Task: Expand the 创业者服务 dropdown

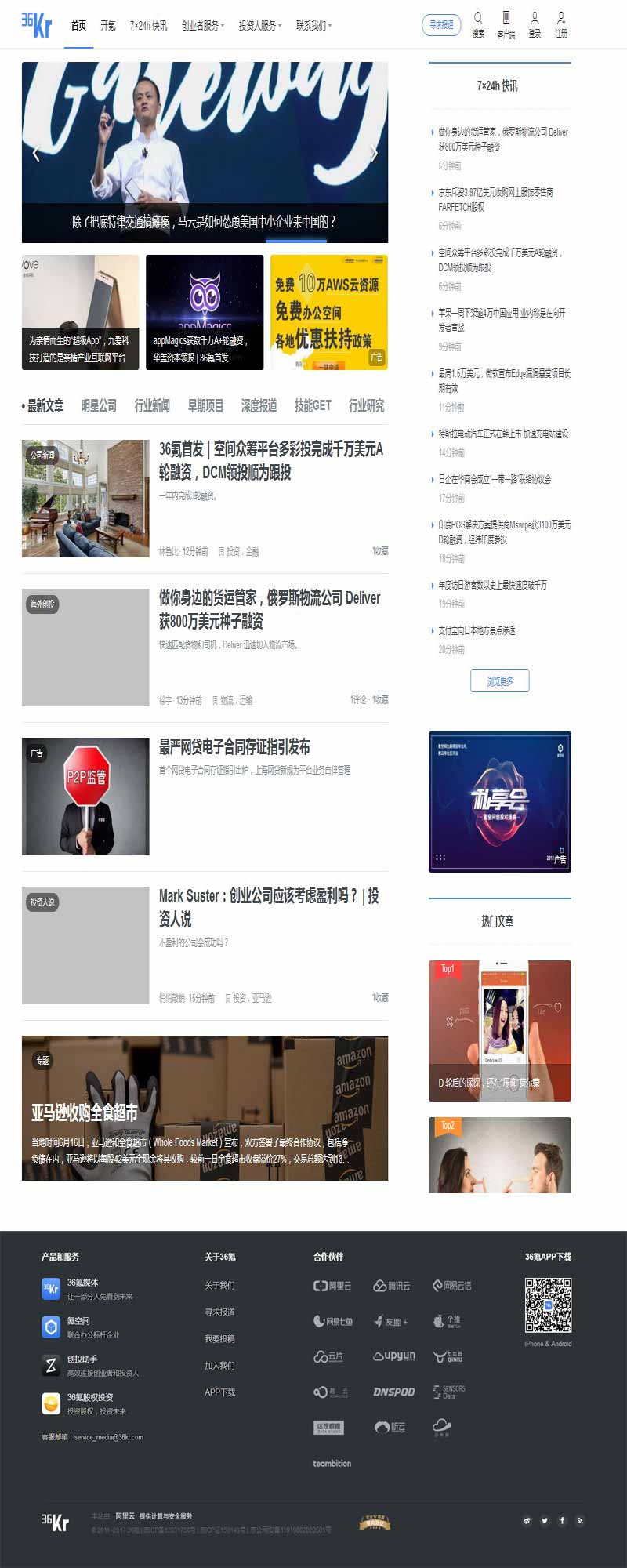Action: (x=202, y=26)
